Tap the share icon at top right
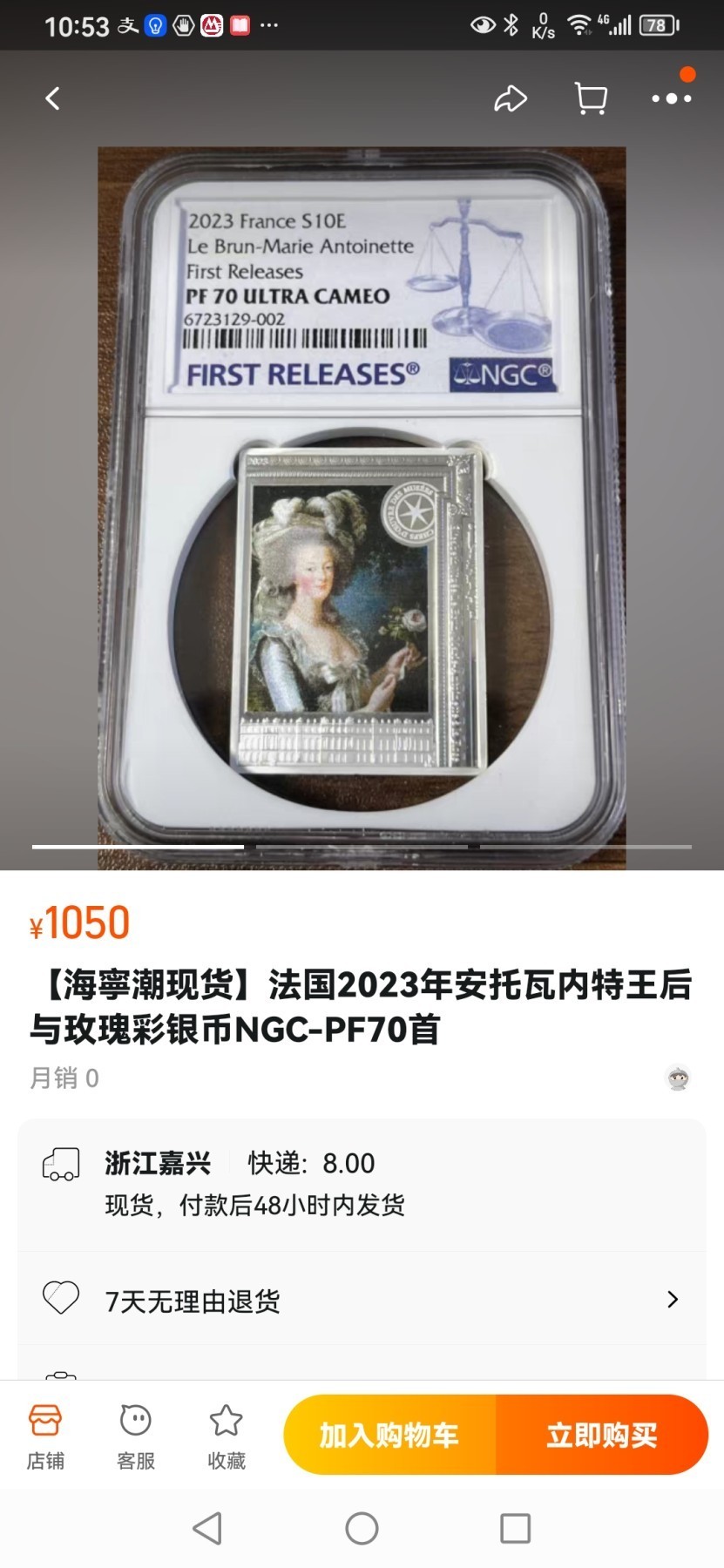 [x=511, y=98]
